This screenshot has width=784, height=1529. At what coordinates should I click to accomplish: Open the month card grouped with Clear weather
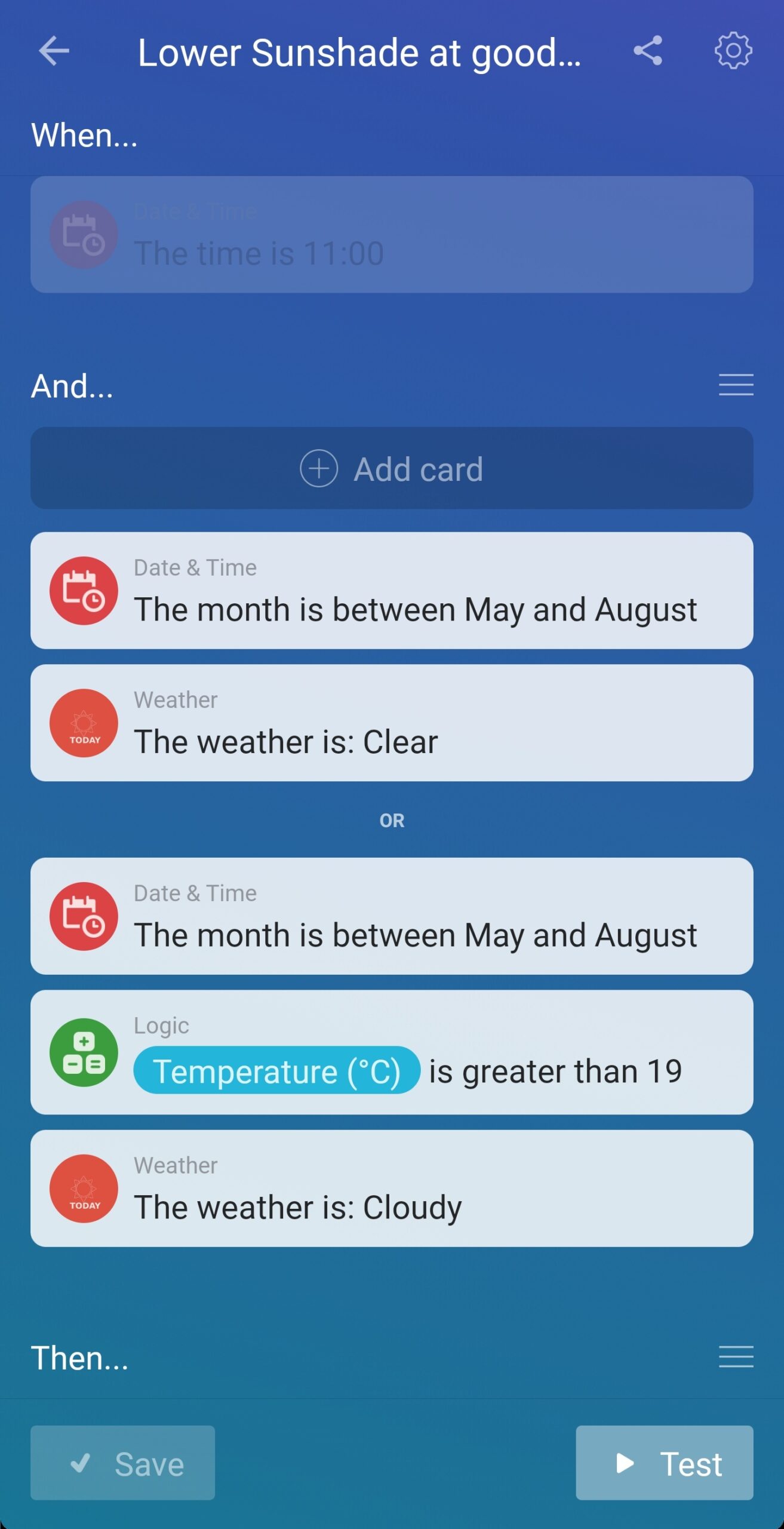click(x=392, y=591)
